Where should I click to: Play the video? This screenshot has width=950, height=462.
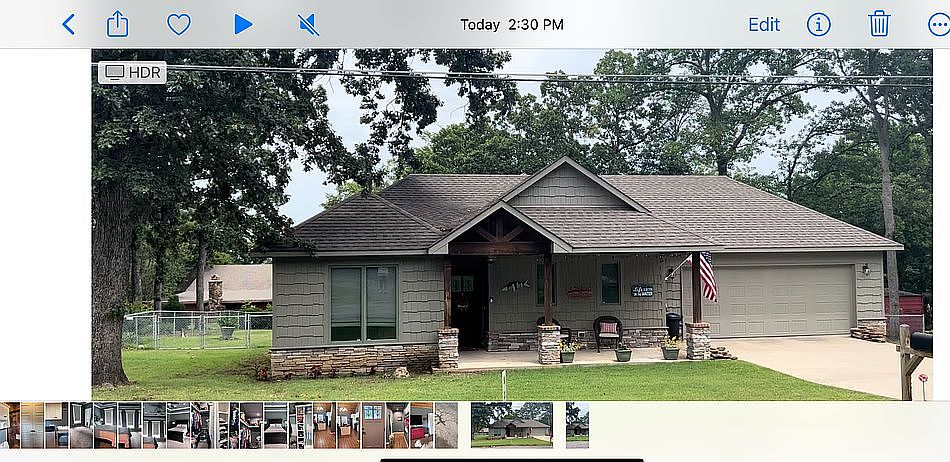coord(243,24)
